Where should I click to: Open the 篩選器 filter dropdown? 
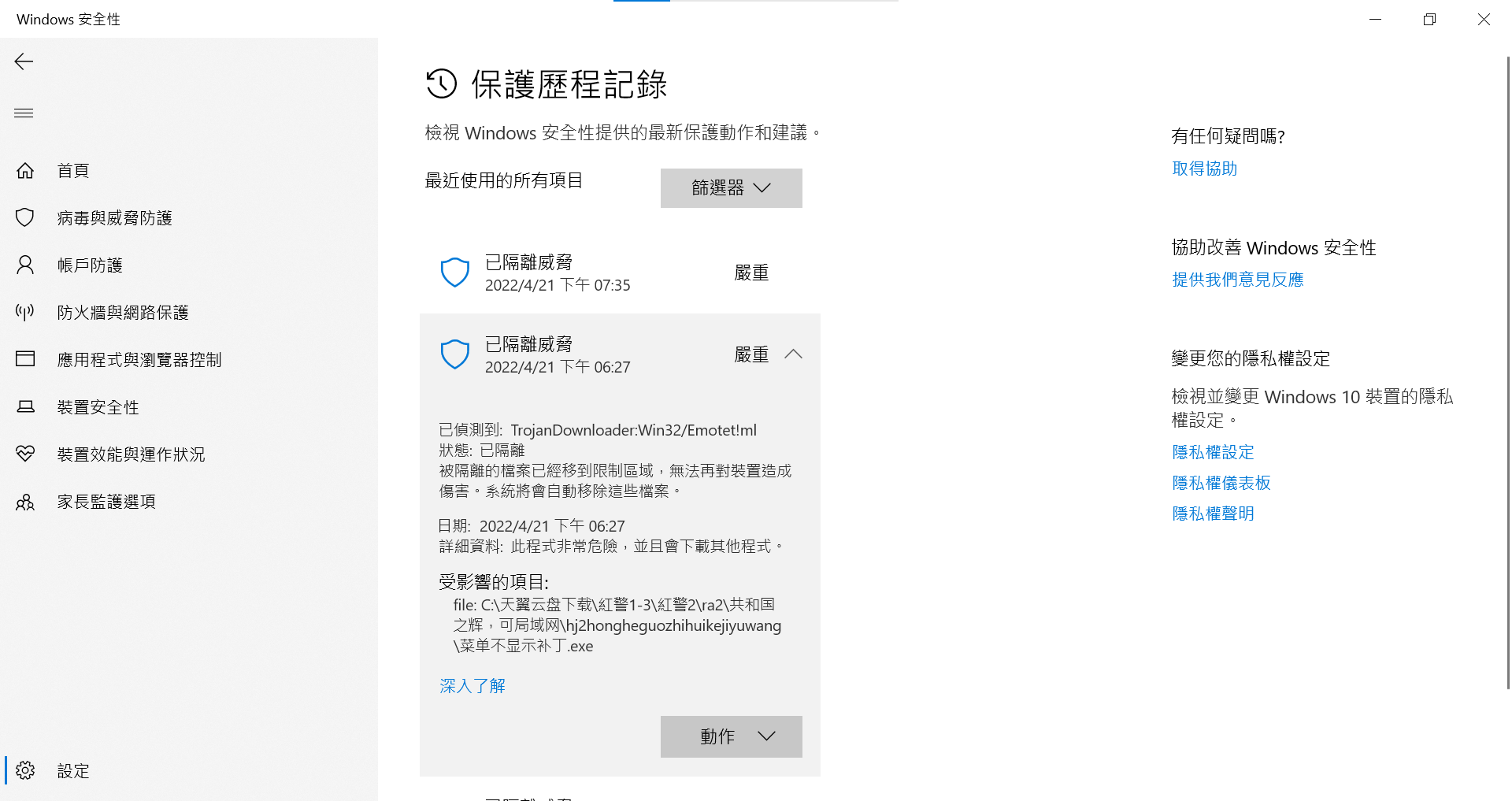pyautogui.click(x=731, y=188)
